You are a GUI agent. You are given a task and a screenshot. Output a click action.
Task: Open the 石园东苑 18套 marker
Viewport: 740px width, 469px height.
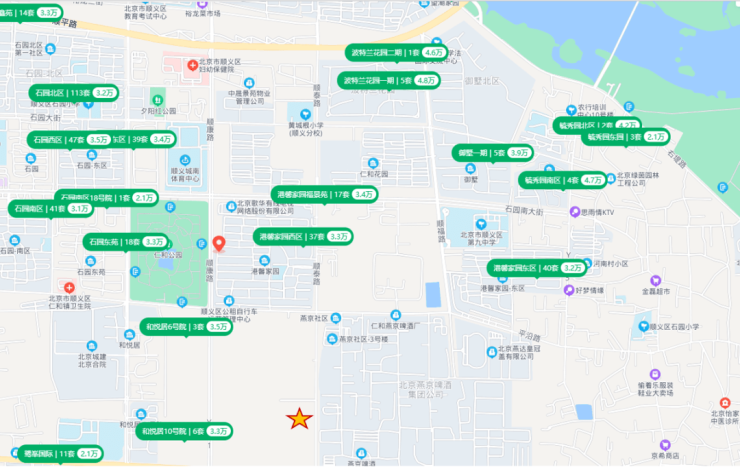125,242
